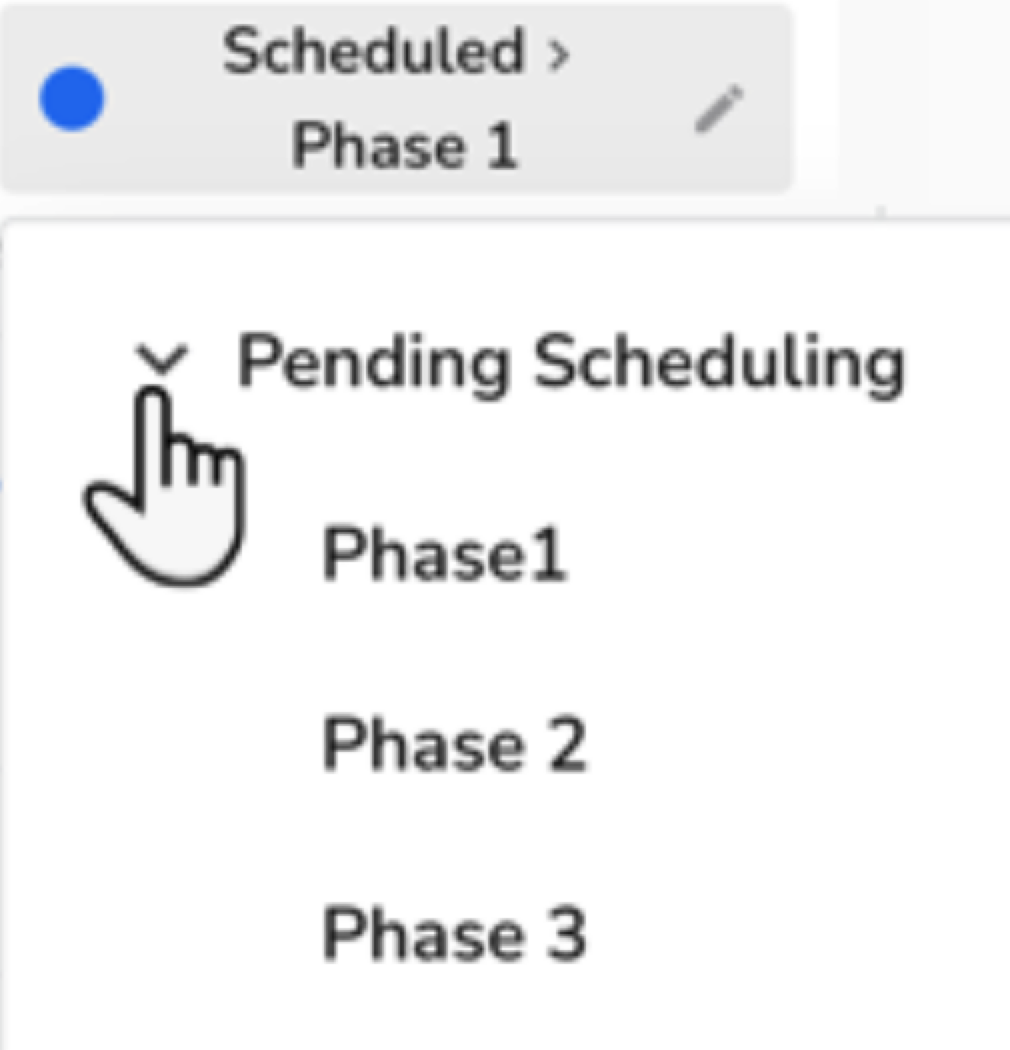This screenshot has width=1010, height=1050.
Task: Edit status with the pencil icon
Action: coord(719,108)
